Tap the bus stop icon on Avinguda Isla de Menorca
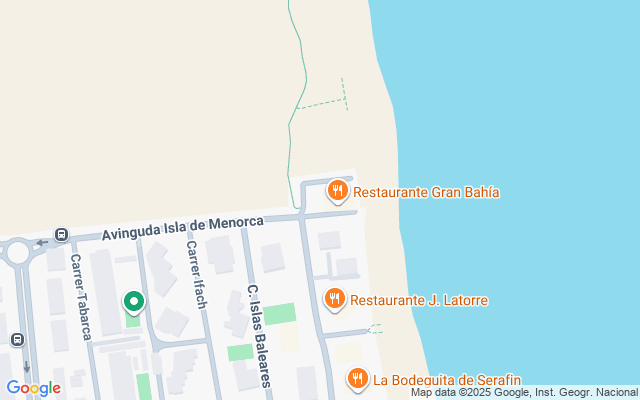 pos(62,235)
